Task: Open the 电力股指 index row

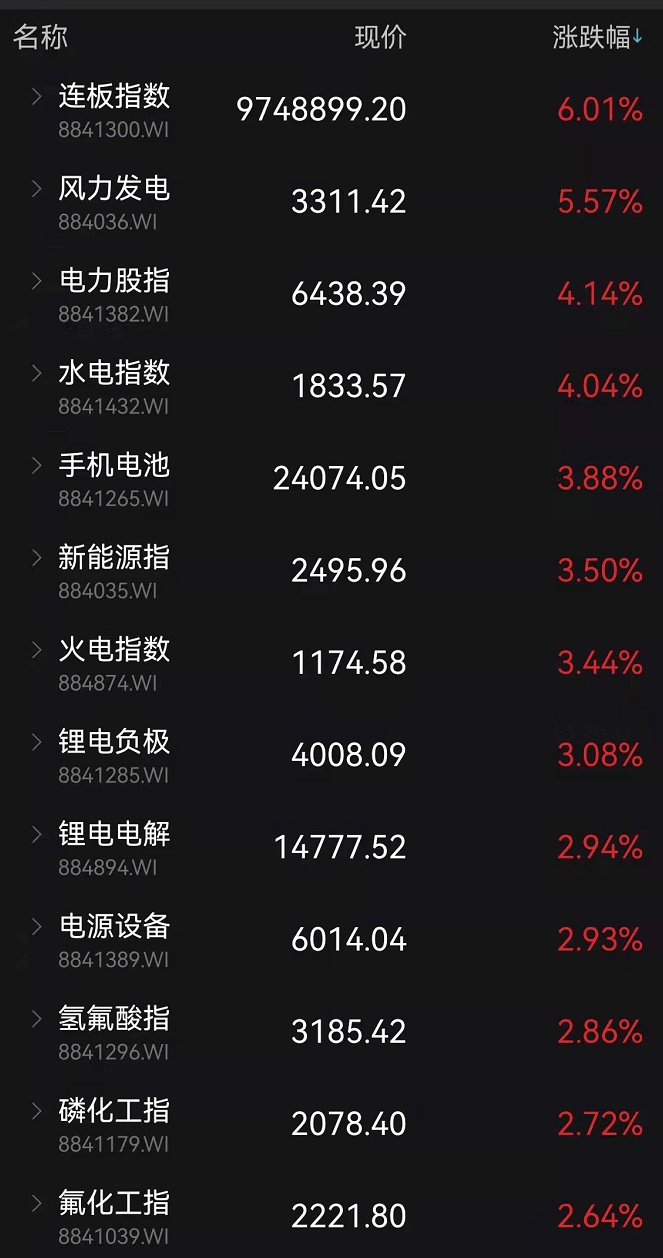Action: (331, 293)
